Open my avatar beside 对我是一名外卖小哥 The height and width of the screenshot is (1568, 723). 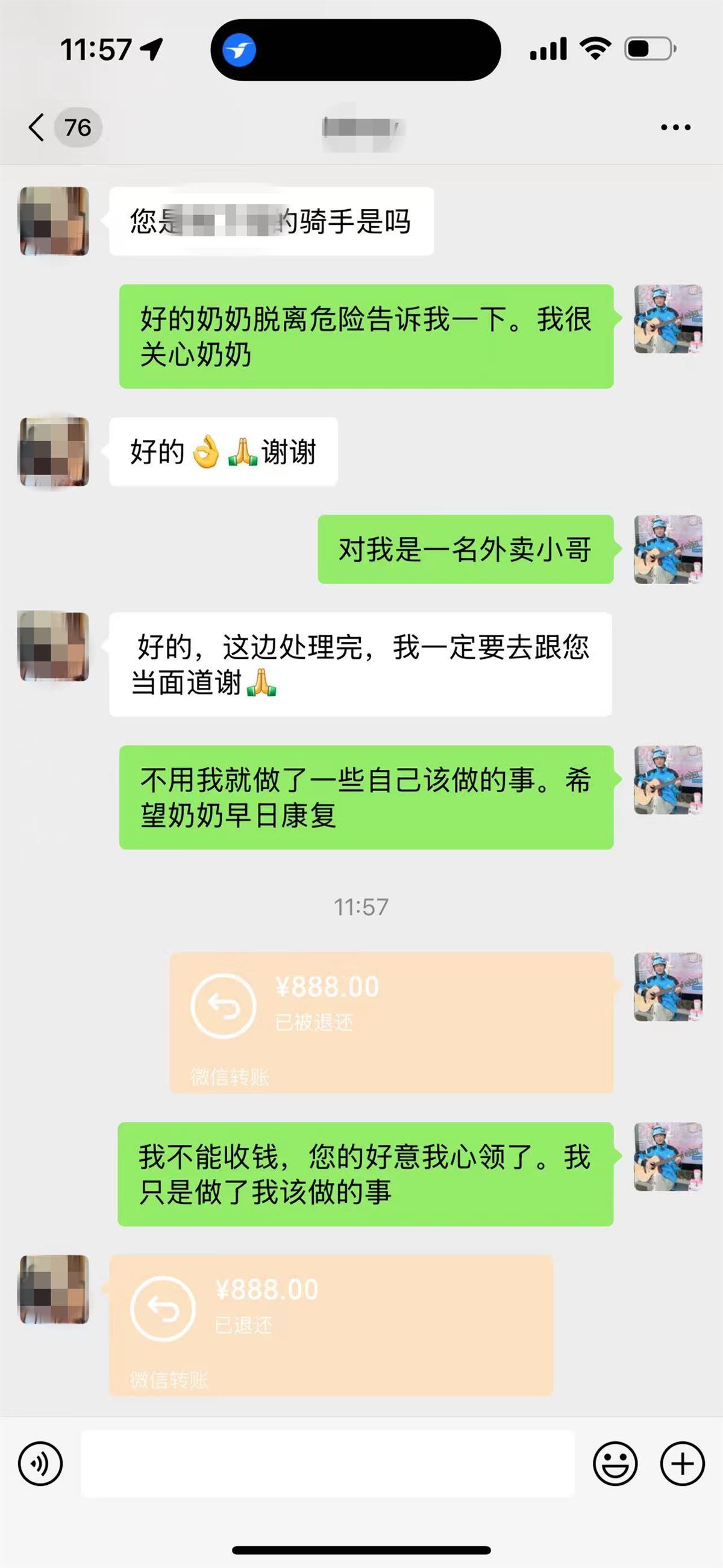click(668, 549)
